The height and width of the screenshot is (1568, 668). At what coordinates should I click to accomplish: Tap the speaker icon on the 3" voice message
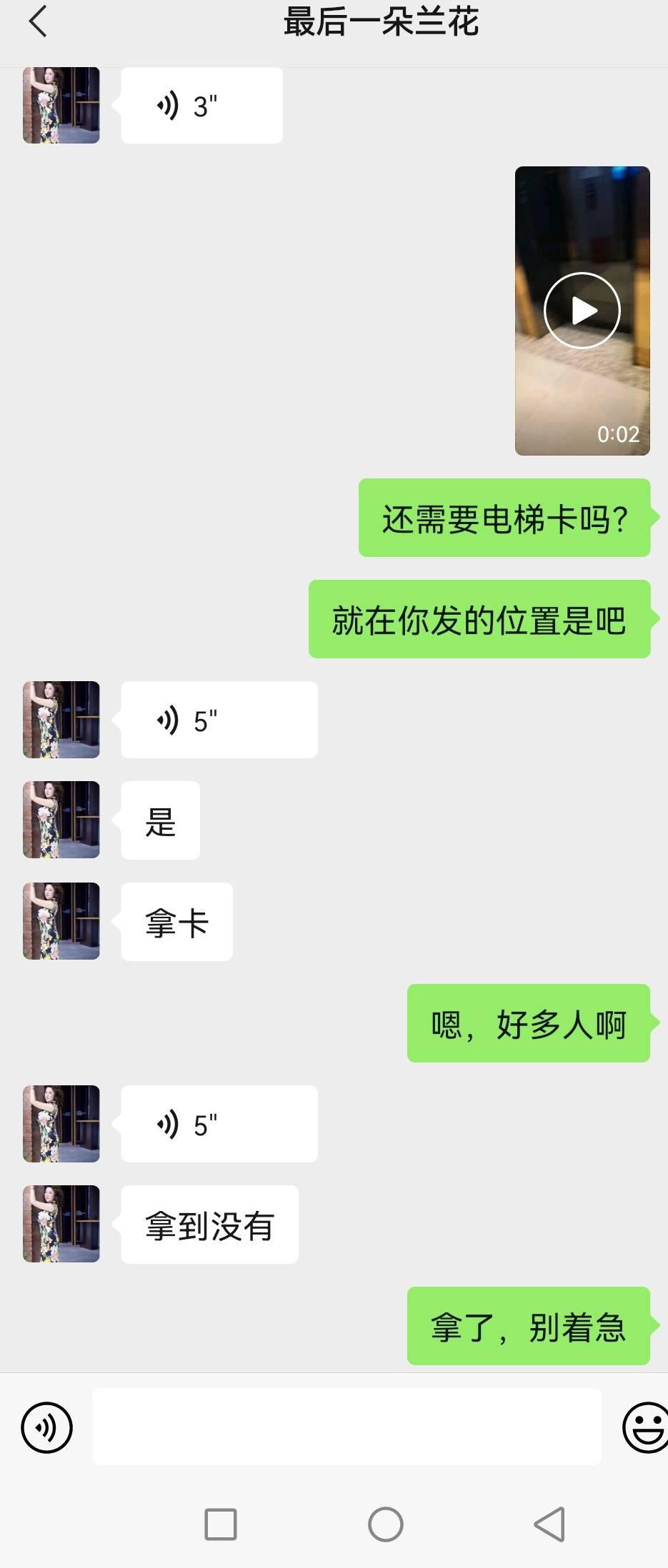[x=169, y=104]
